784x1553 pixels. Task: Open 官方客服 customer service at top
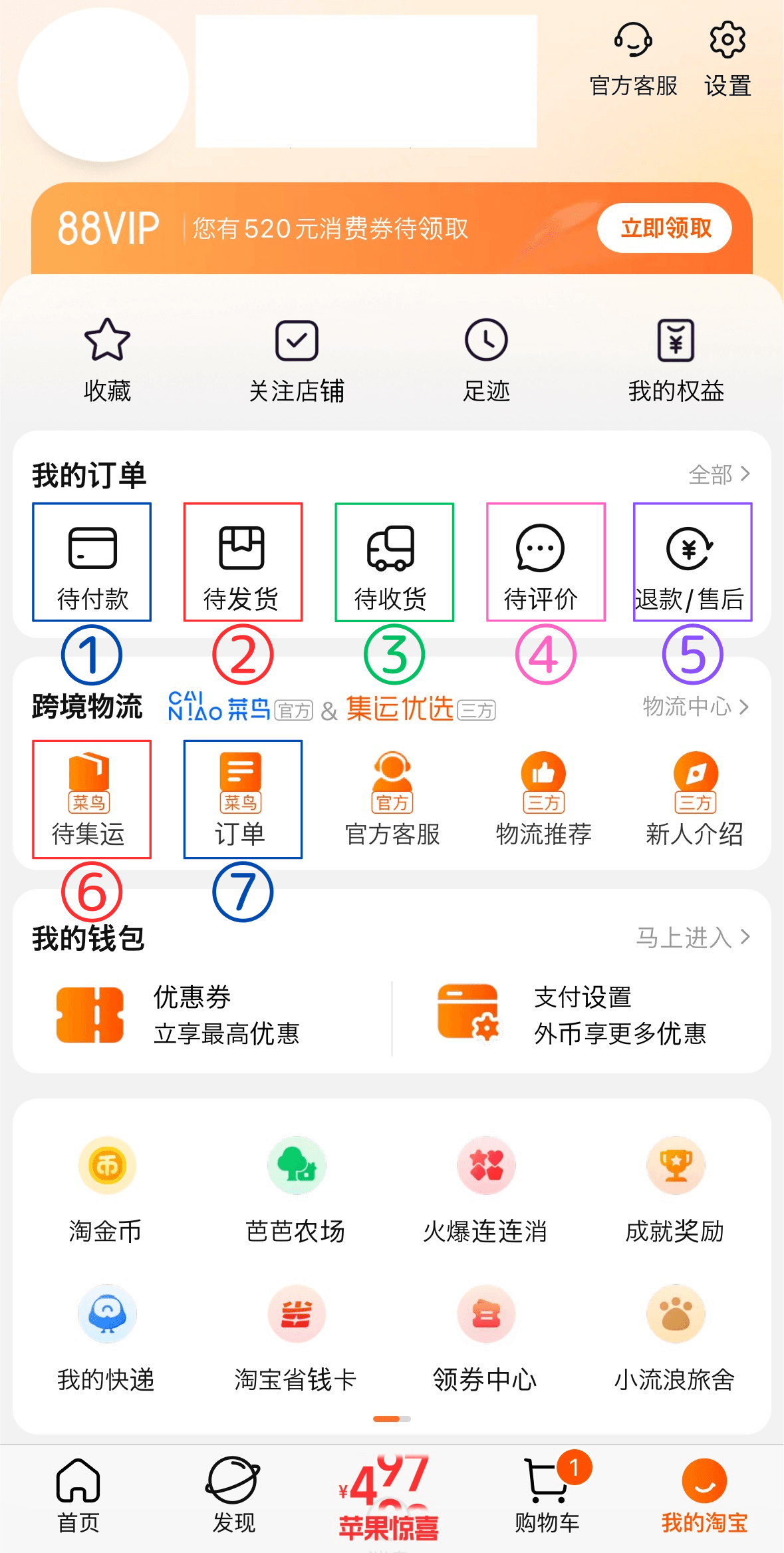pyautogui.click(x=633, y=60)
